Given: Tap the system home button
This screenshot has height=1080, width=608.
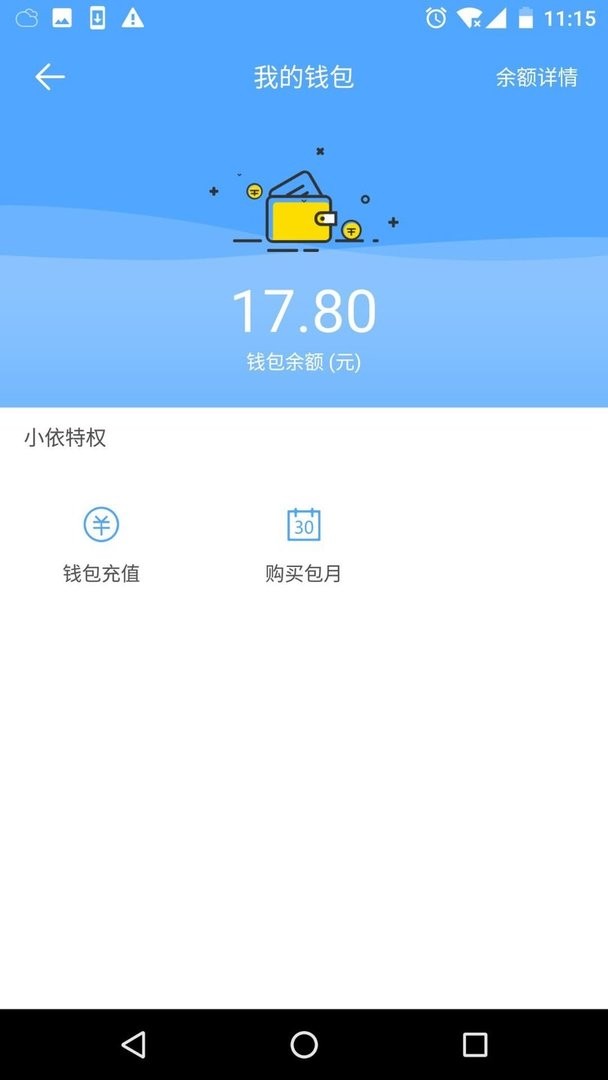Looking at the screenshot, I should pyautogui.click(x=304, y=1045).
